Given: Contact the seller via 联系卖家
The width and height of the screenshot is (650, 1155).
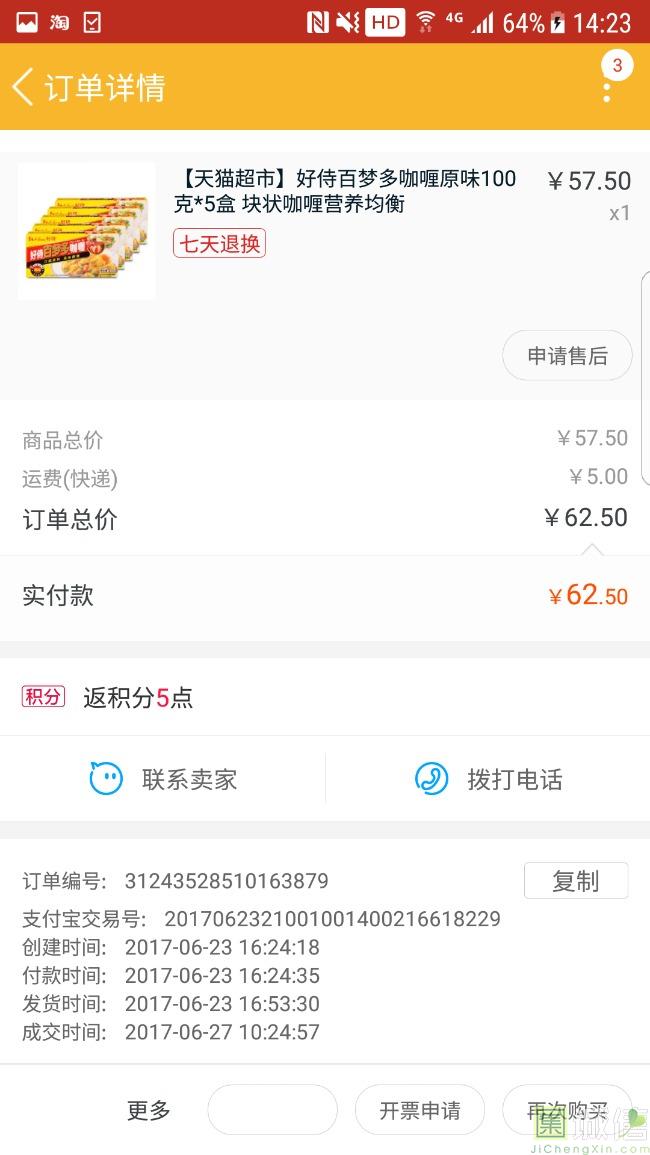Looking at the screenshot, I should (164, 779).
